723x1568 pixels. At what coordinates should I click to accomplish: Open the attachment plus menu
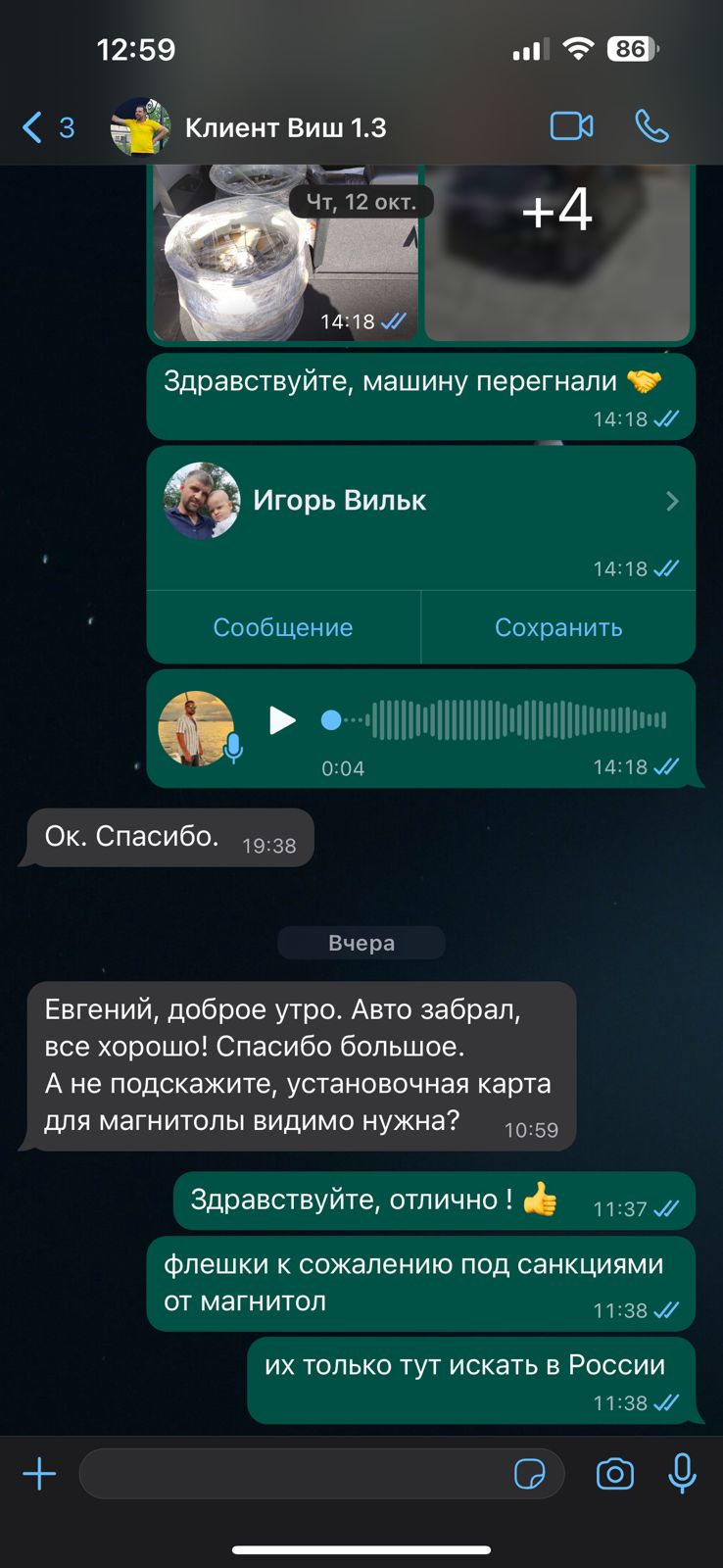point(39,1473)
